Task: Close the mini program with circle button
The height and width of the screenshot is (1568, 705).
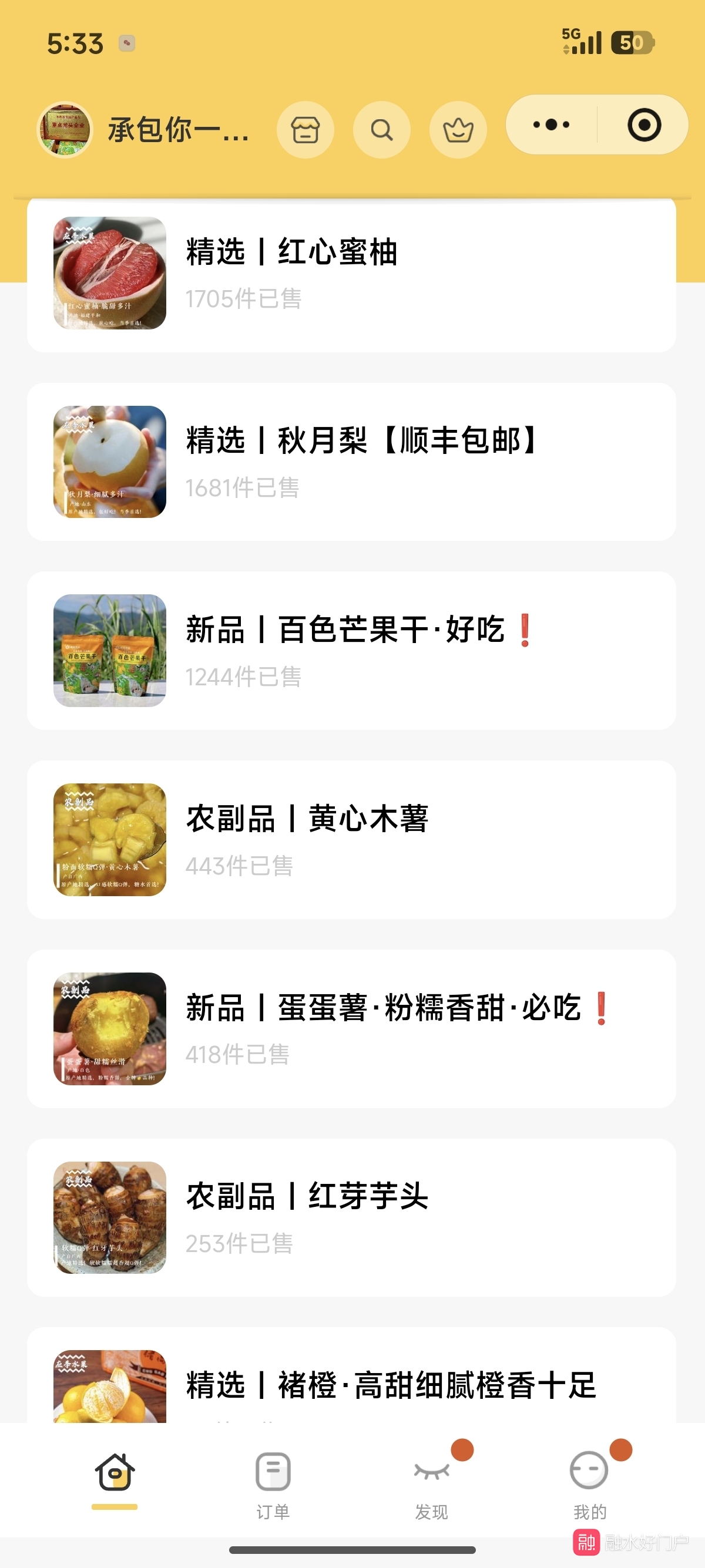Action: 644,125
